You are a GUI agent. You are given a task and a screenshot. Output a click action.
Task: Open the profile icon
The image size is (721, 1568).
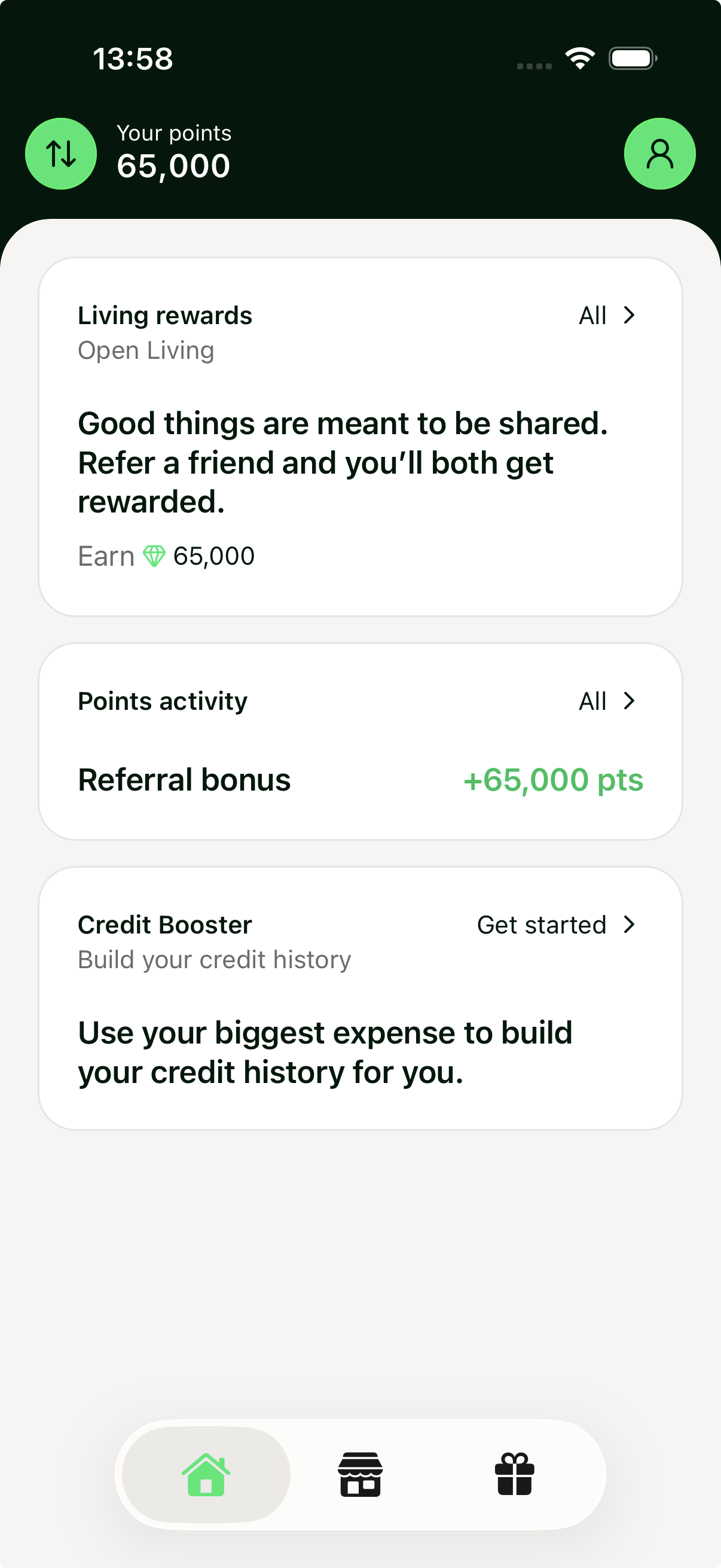tap(659, 153)
